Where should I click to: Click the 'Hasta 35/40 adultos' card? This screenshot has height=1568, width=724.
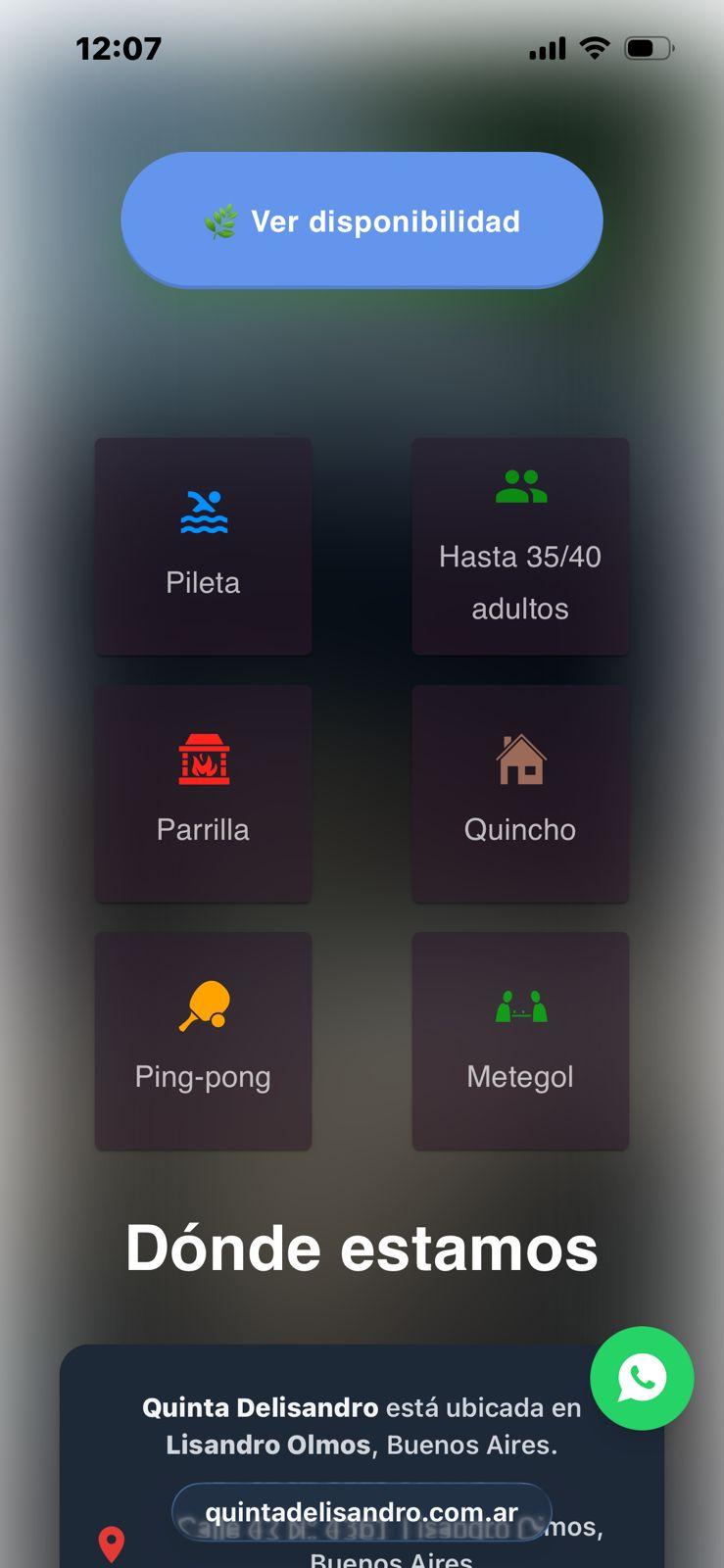(x=520, y=546)
